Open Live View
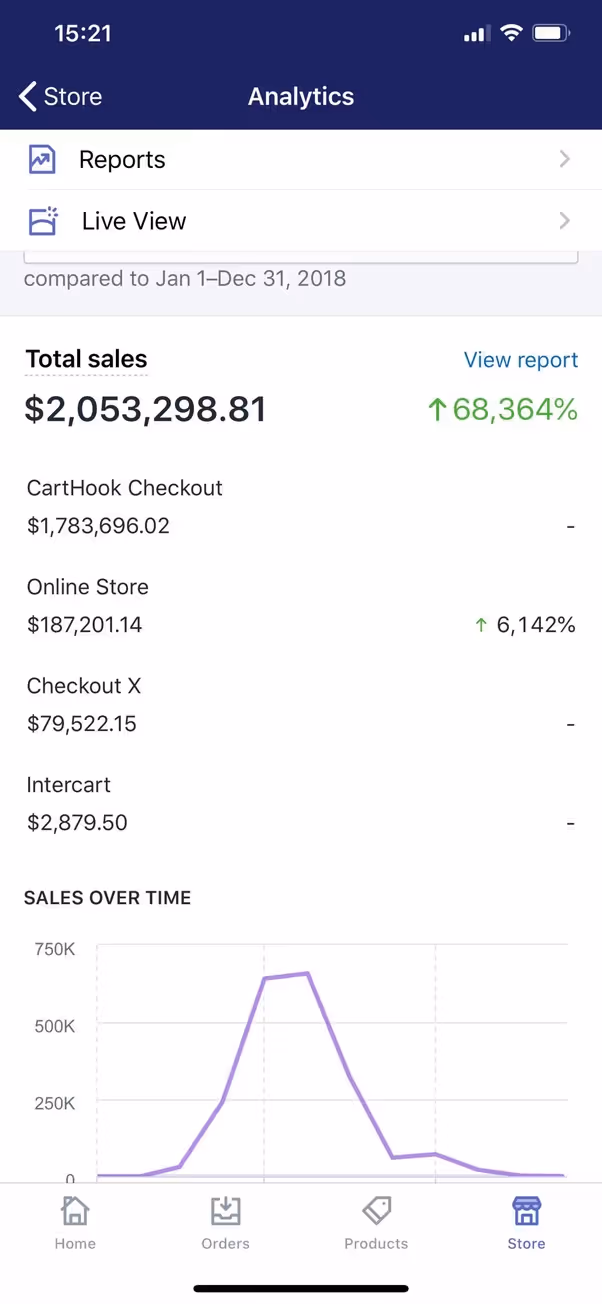602x1304 pixels. pos(300,221)
